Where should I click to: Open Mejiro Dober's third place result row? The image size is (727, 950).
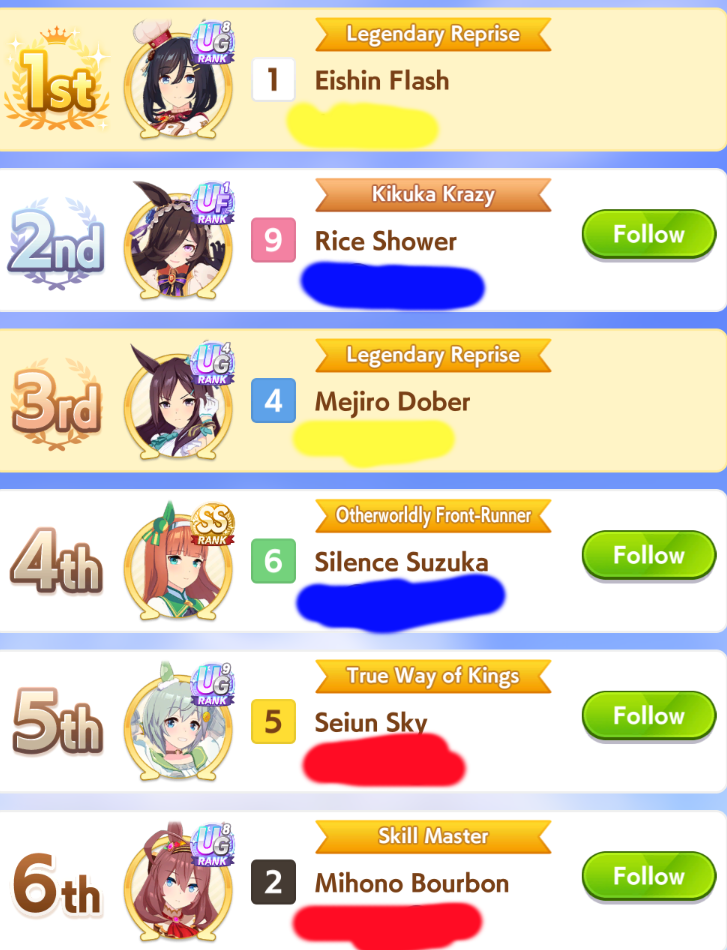tap(364, 401)
